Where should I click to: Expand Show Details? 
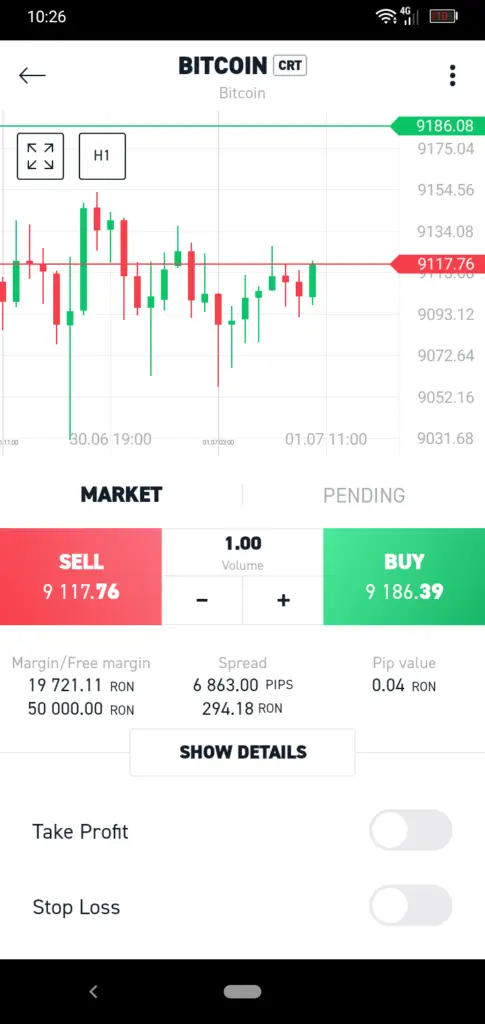[242, 752]
